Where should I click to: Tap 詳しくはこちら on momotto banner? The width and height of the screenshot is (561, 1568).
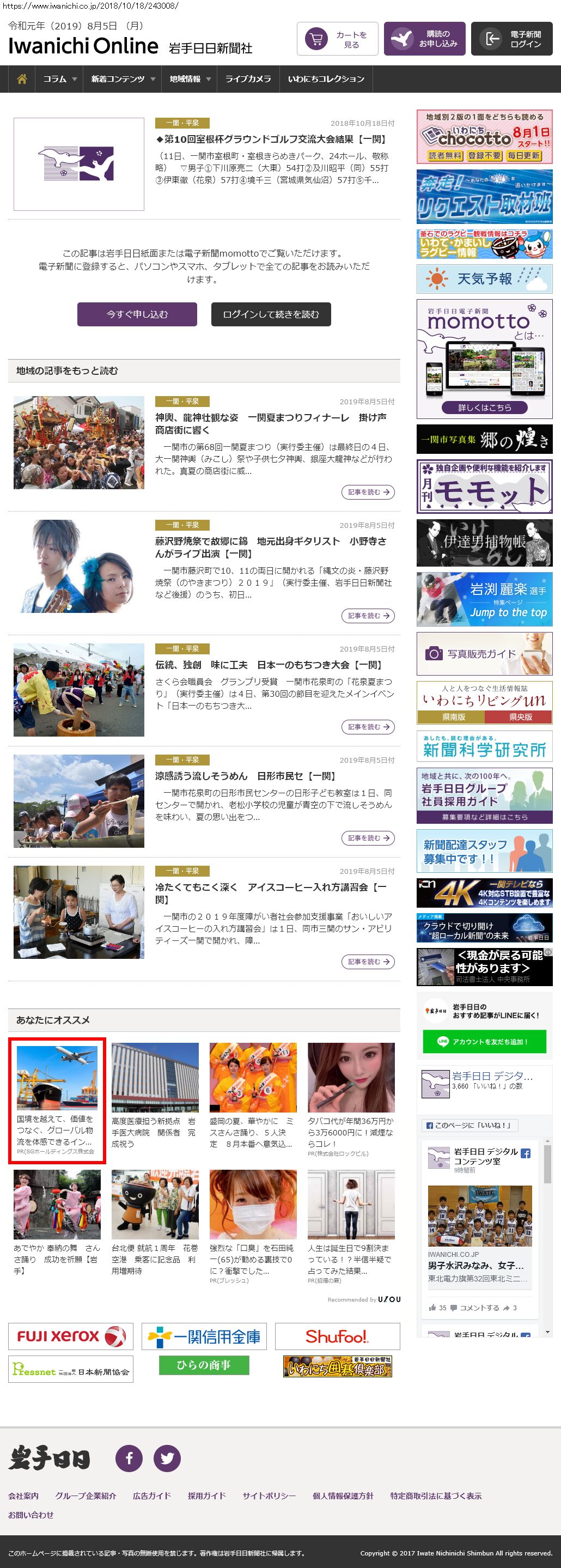coord(484,407)
